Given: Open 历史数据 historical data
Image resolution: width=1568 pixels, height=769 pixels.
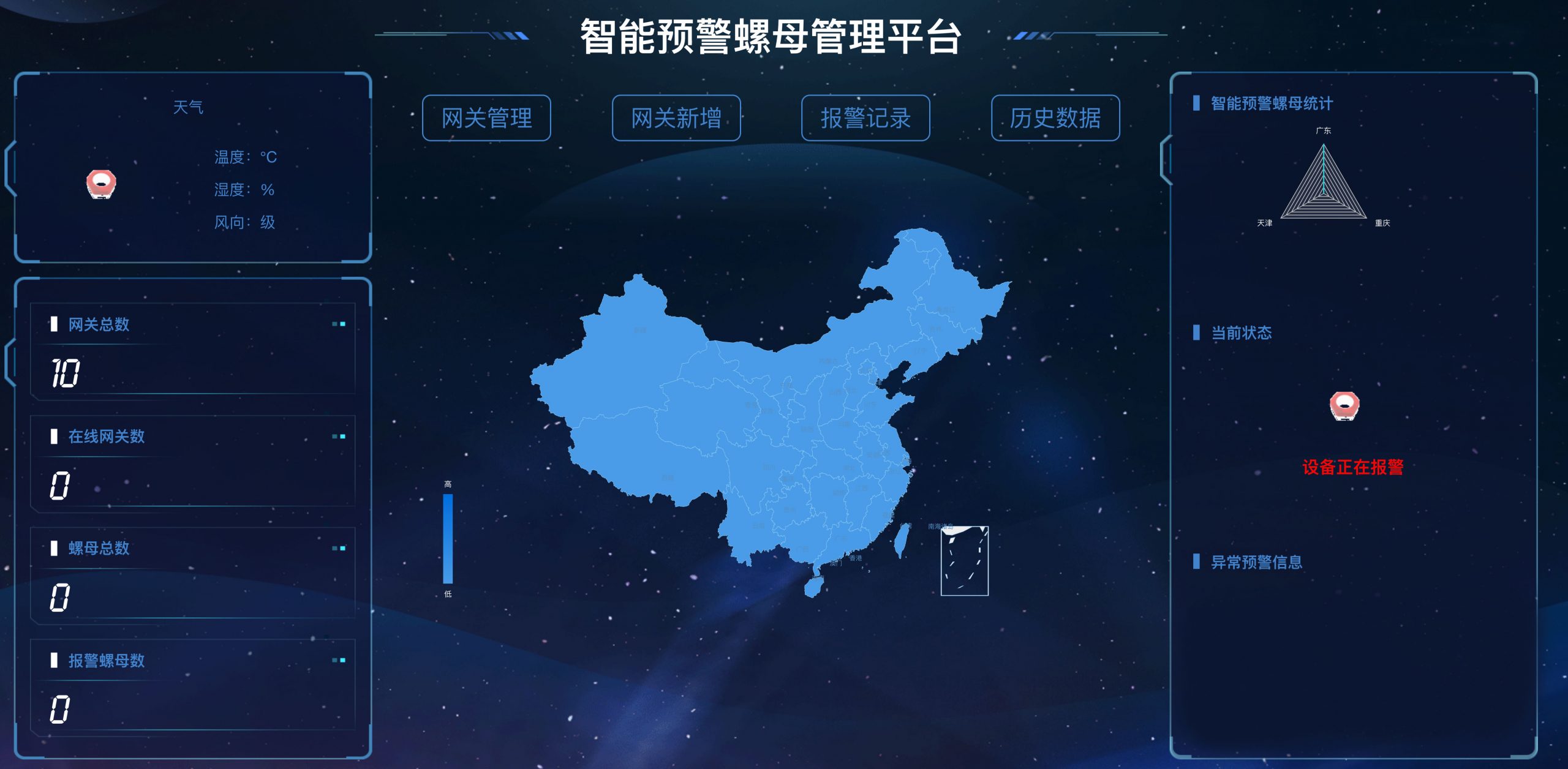Looking at the screenshot, I should [1055, 118].
